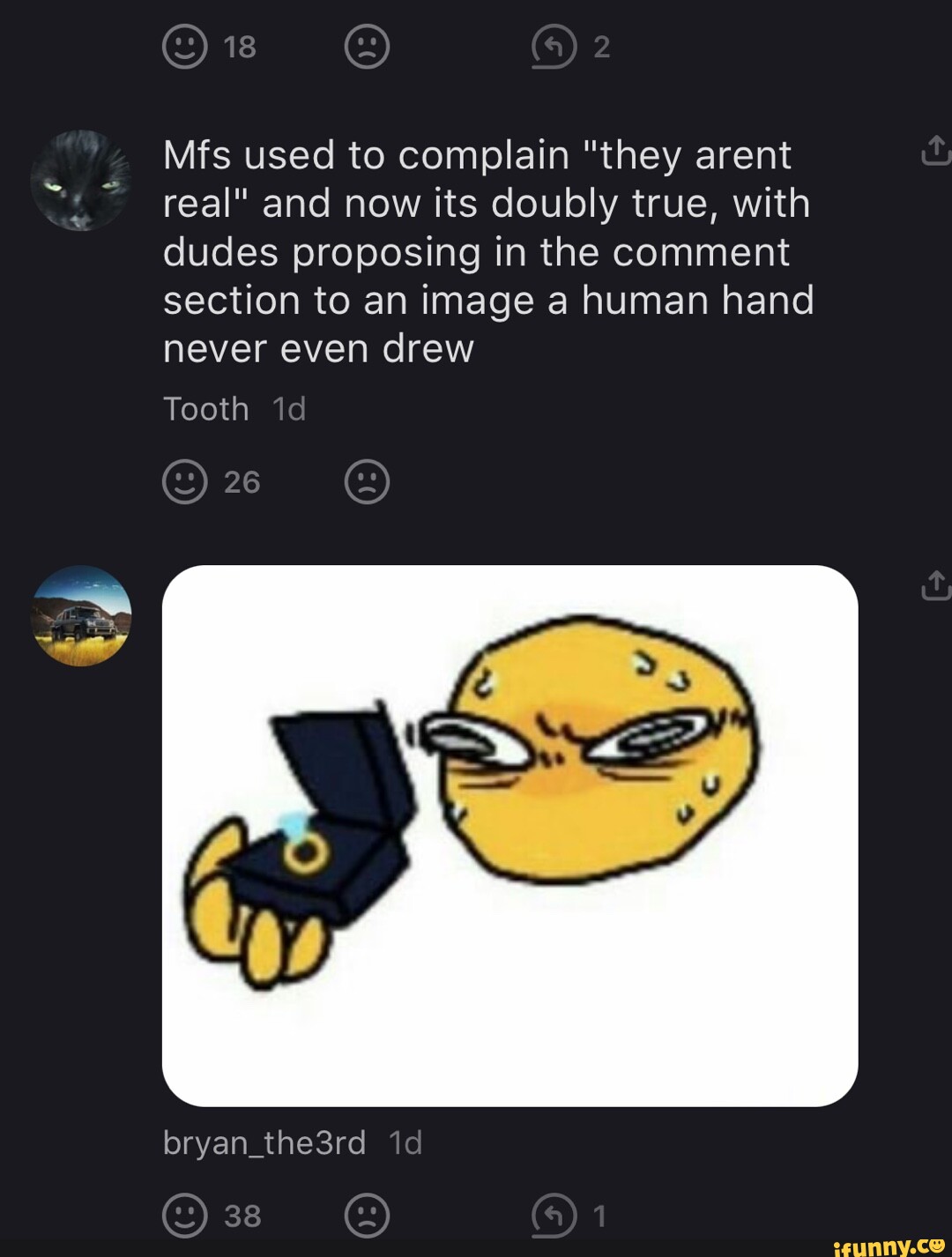Click the reply icon showing 1 reply

pyautogui.click(x=555, y=1215)
